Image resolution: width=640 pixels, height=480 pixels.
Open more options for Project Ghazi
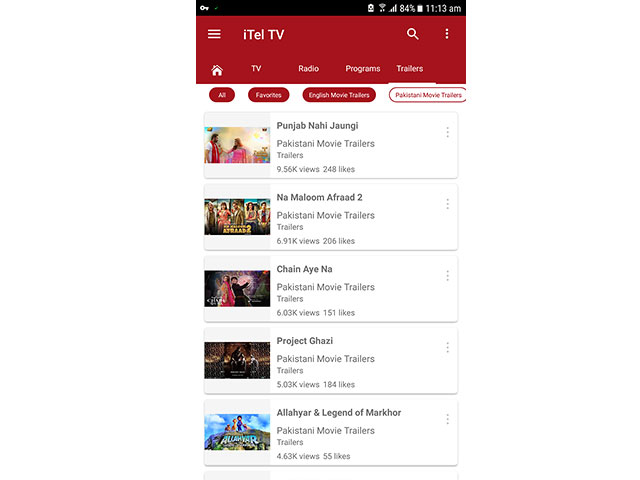tap(447, 348)
